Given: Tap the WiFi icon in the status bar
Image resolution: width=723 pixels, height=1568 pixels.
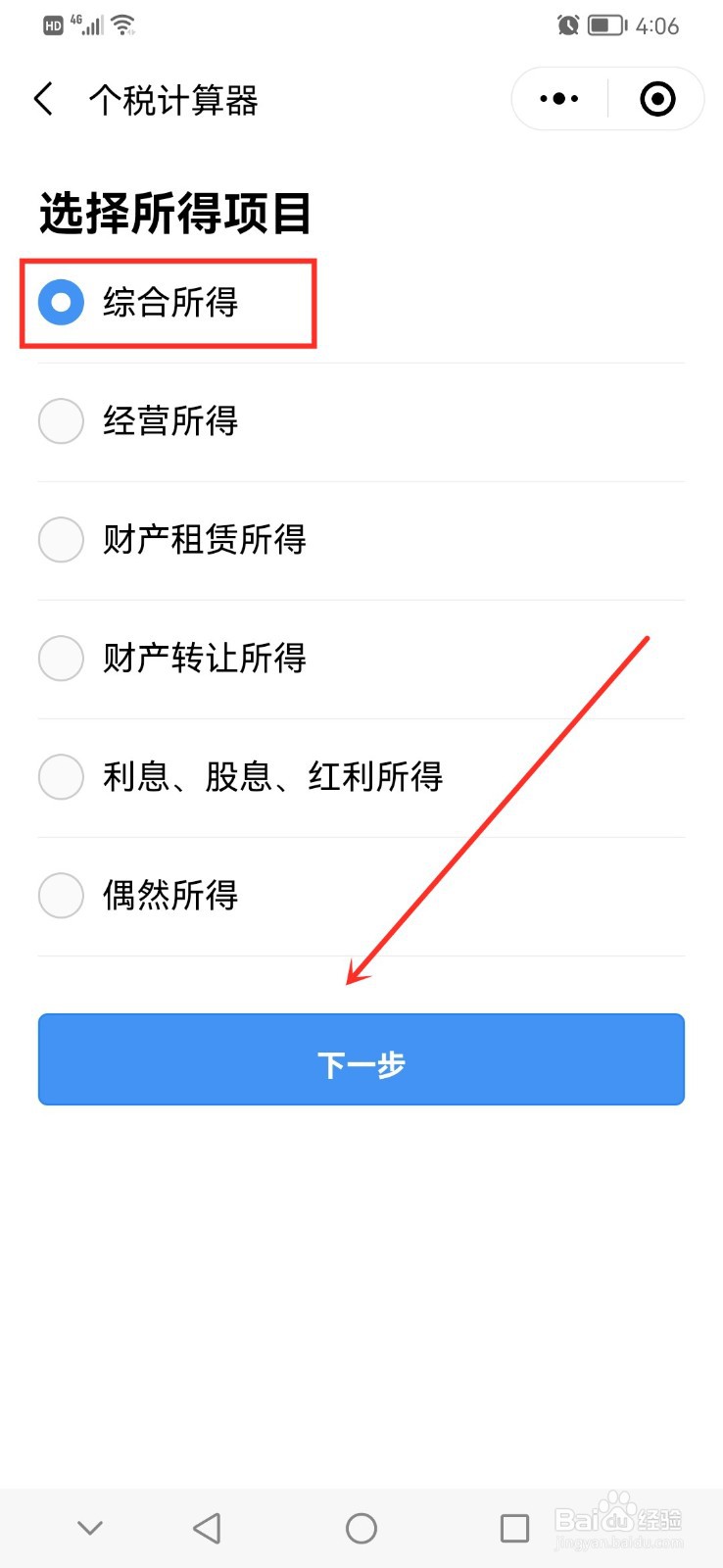Looking at the screenshot, I should tap(123, 24).
